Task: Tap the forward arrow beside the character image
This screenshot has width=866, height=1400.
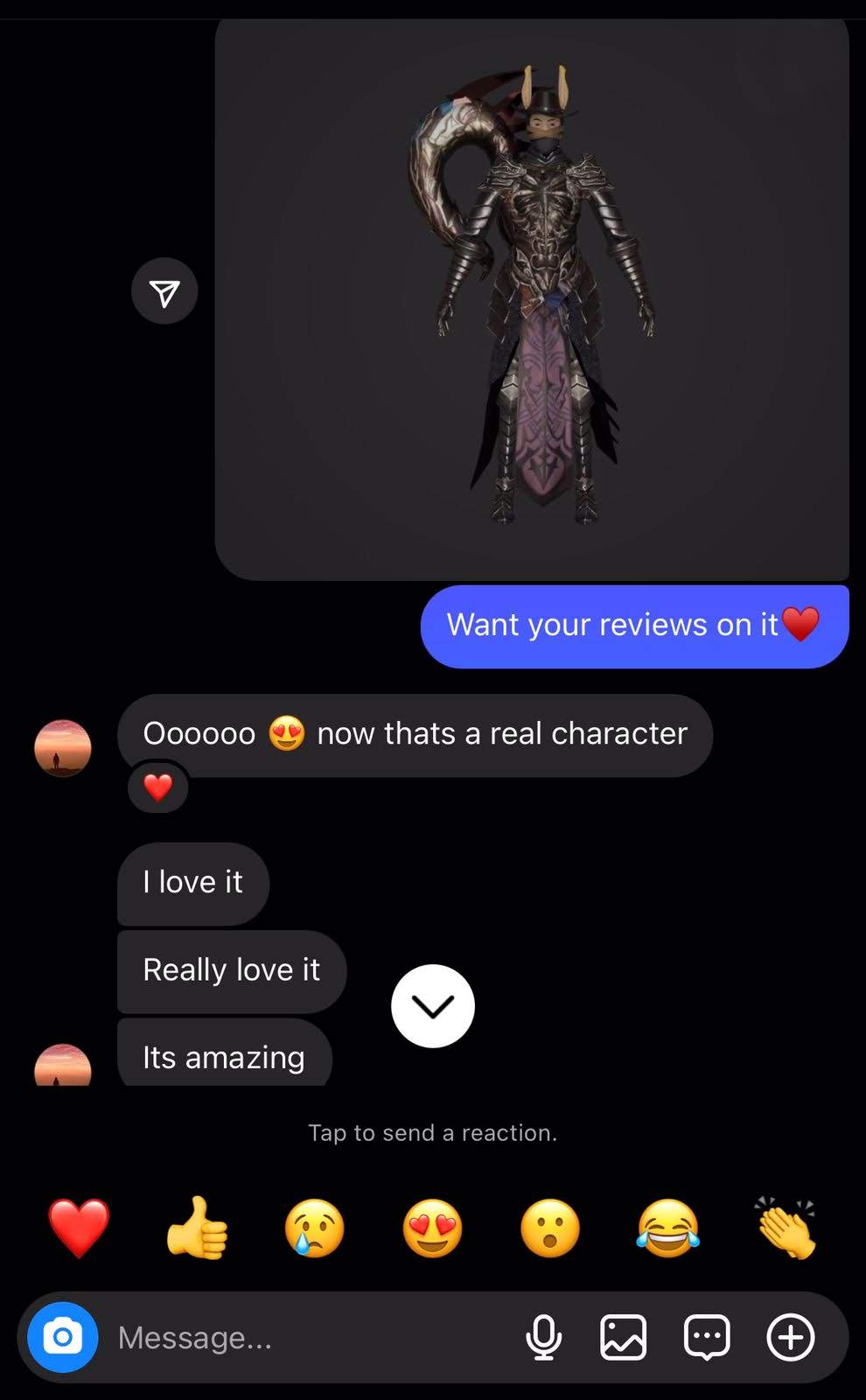Action: (164, 290)
